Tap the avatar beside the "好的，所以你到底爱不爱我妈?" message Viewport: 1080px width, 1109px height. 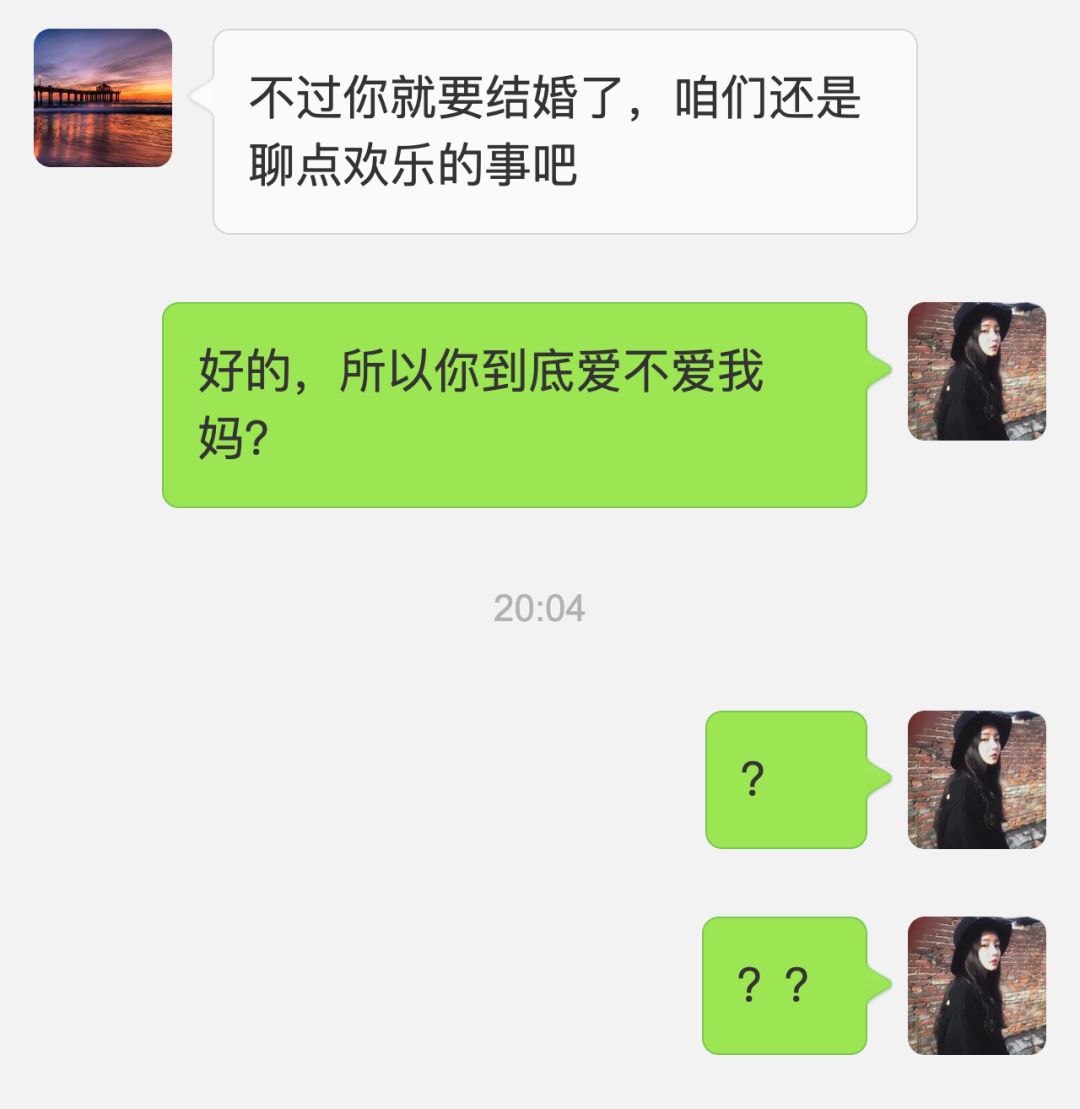976,371
